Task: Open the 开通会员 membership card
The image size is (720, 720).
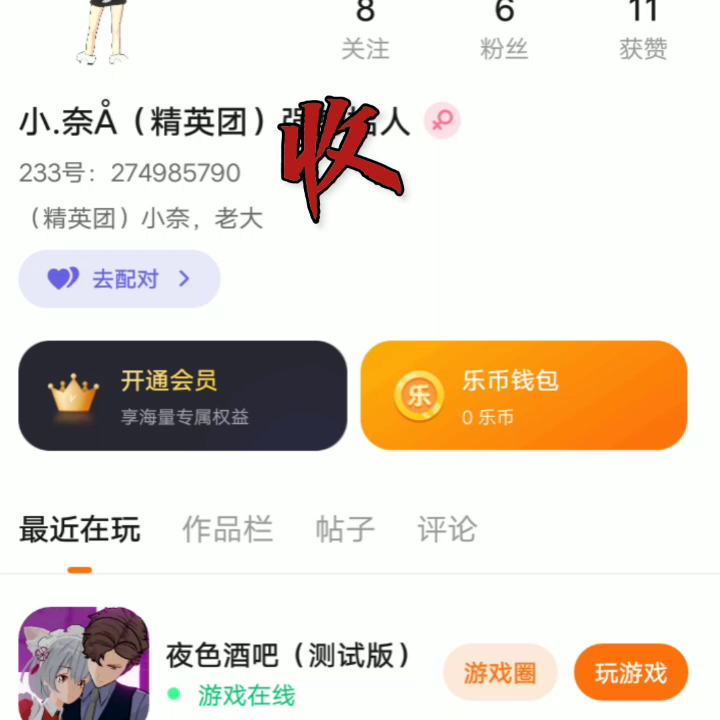Action: pos(183,396)
